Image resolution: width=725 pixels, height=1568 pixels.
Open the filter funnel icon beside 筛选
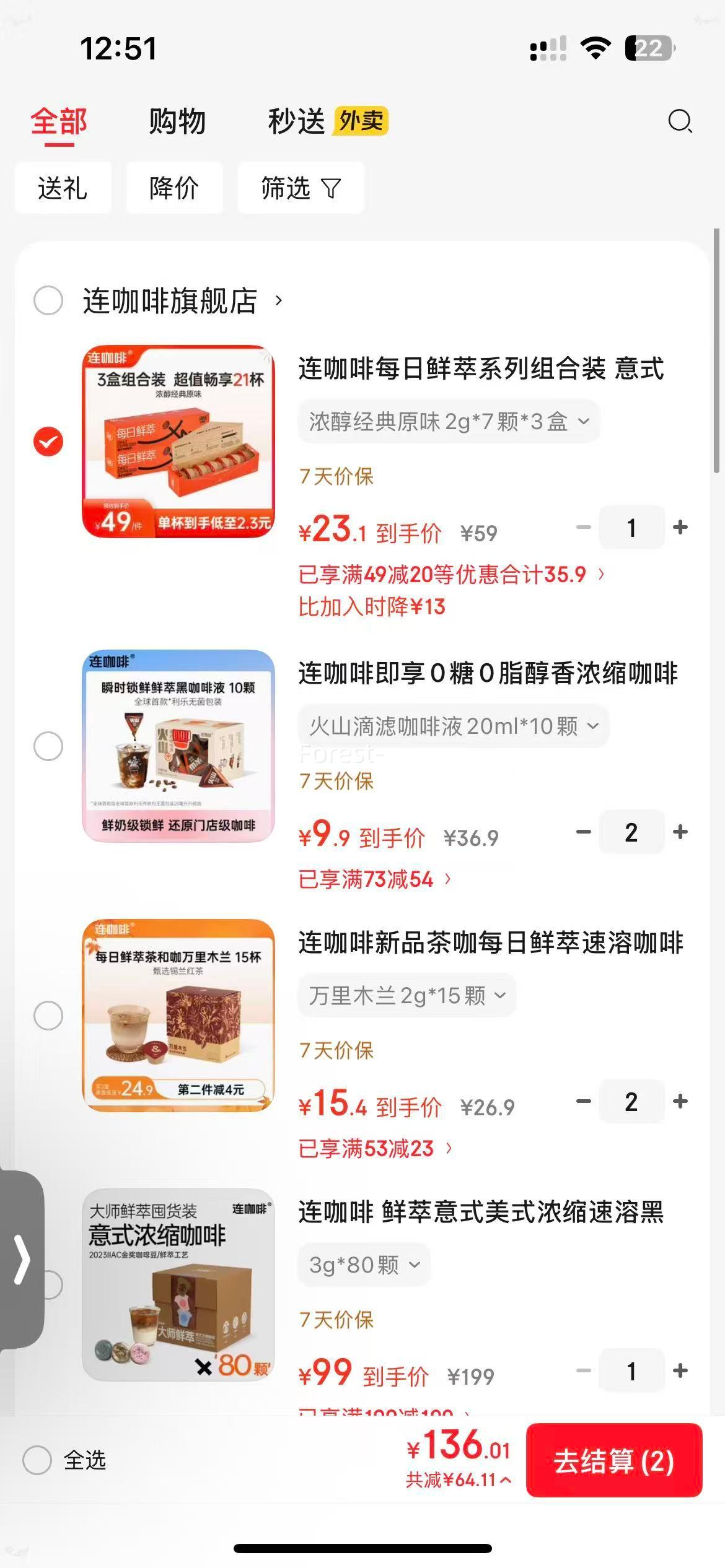point(331,188)
